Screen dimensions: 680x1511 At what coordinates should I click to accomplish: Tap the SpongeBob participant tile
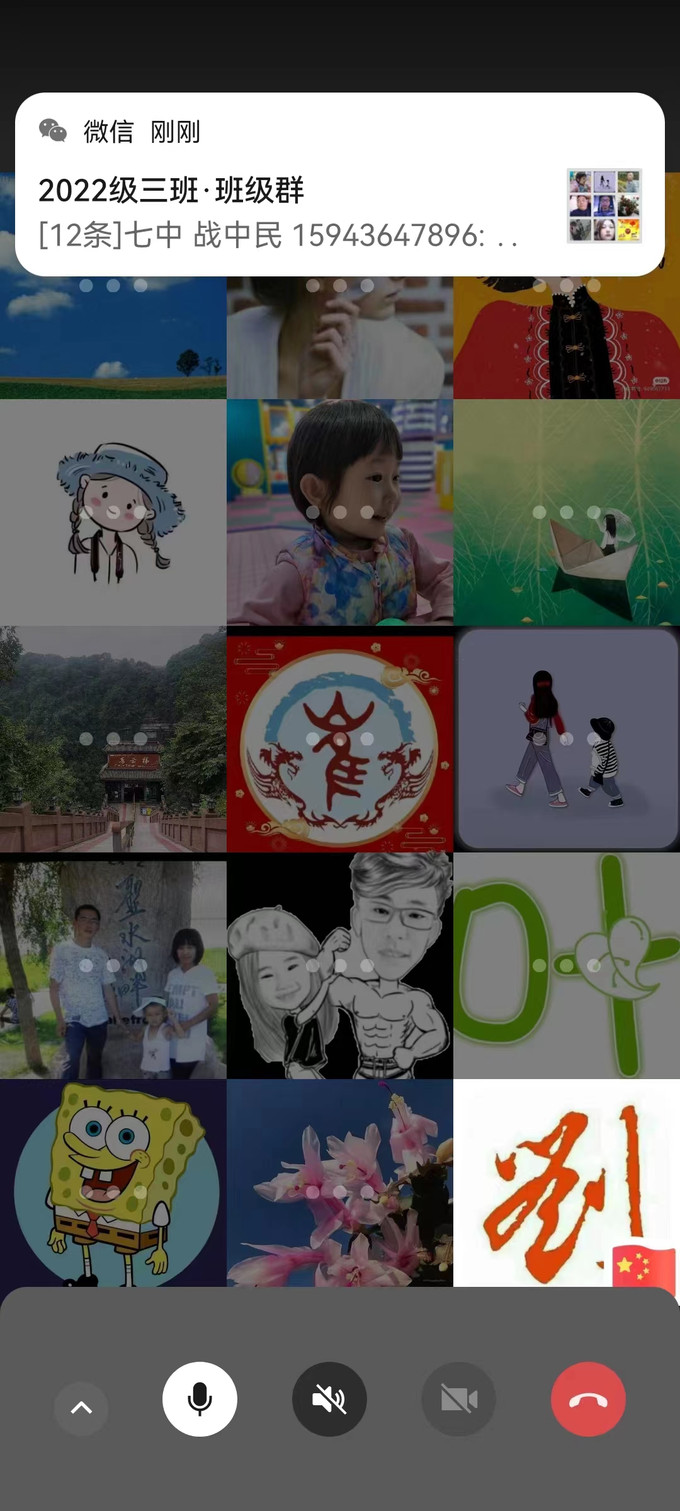click(x=112, y=1183)
